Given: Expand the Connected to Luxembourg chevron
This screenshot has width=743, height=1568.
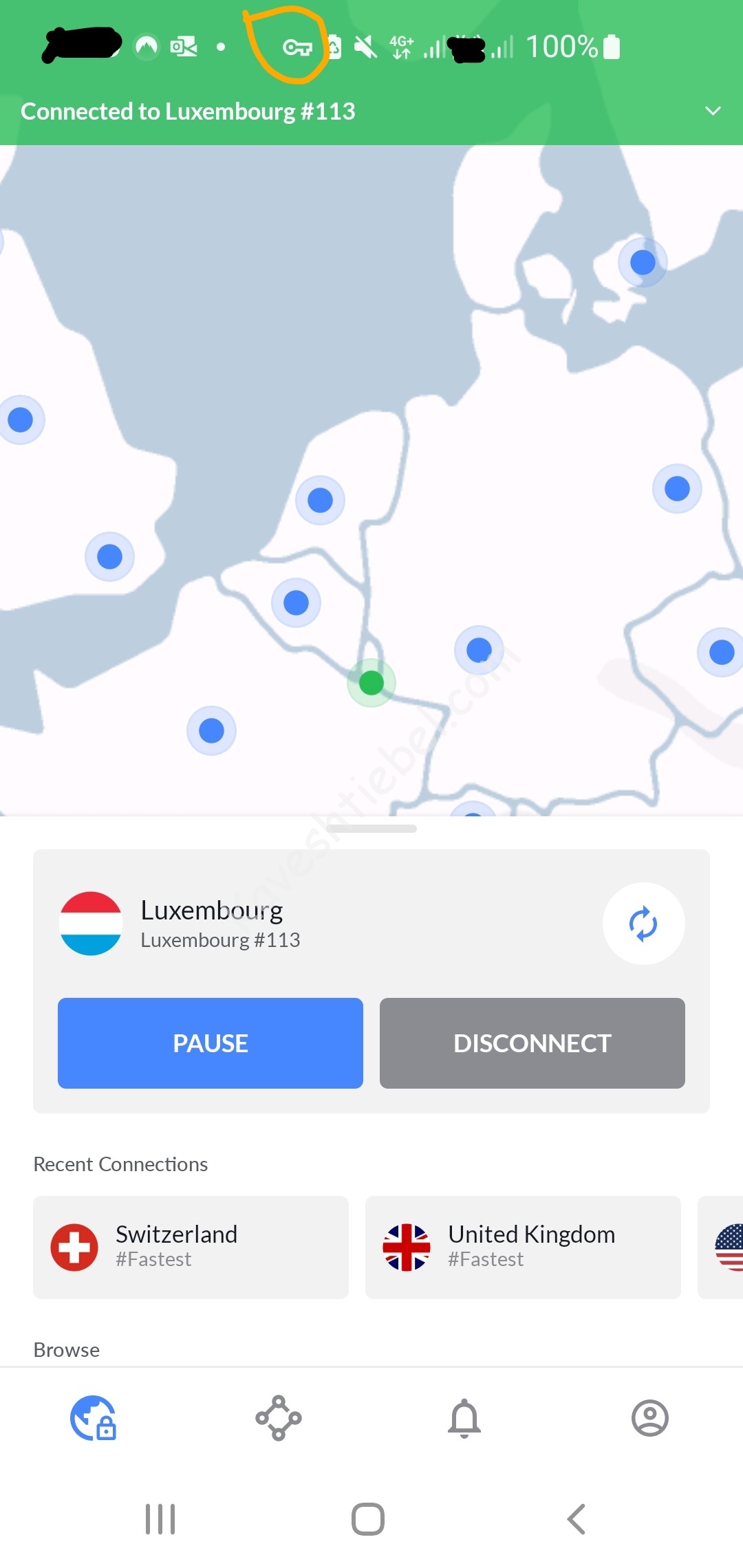Looking at the screenshot, I should coord(713,111).
